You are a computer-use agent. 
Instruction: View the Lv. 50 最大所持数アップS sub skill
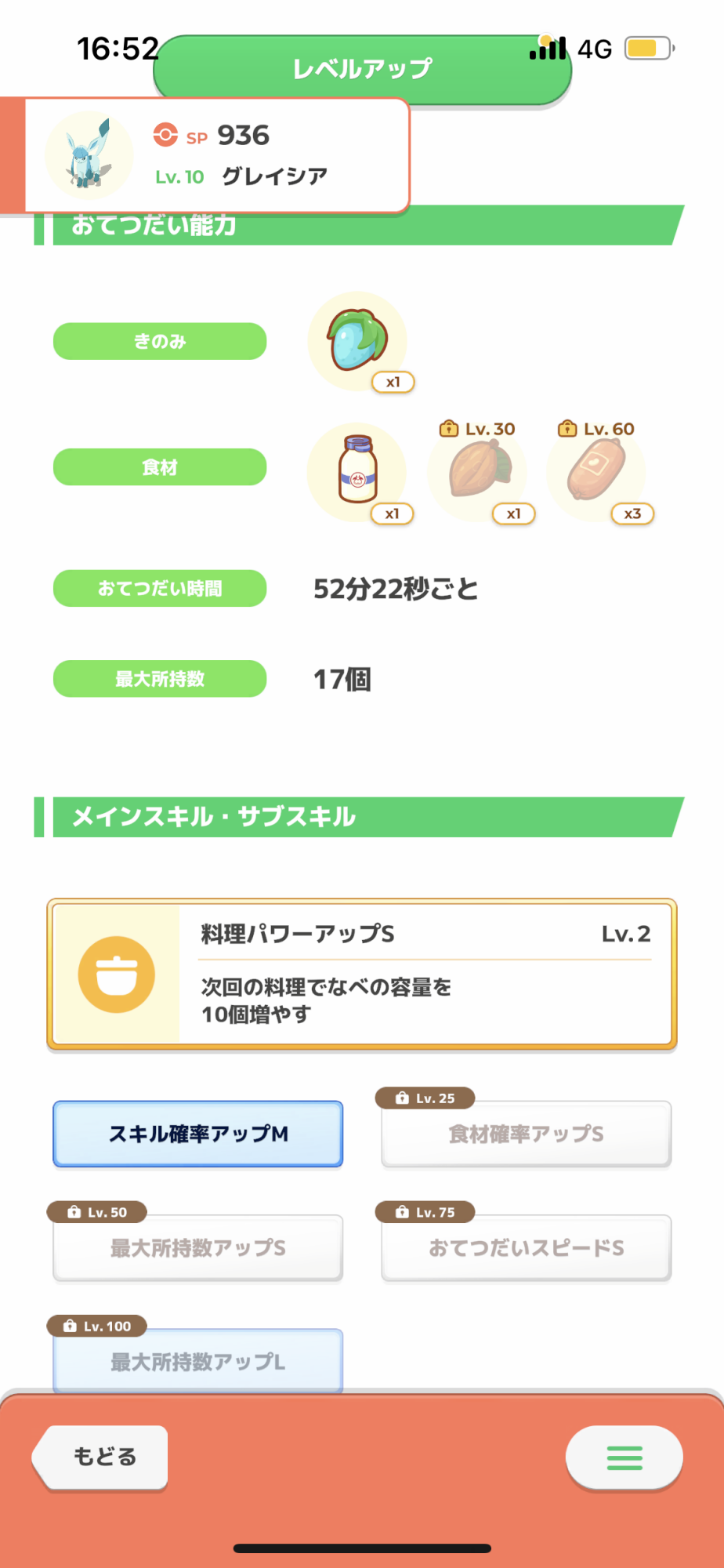point(197,1247)
